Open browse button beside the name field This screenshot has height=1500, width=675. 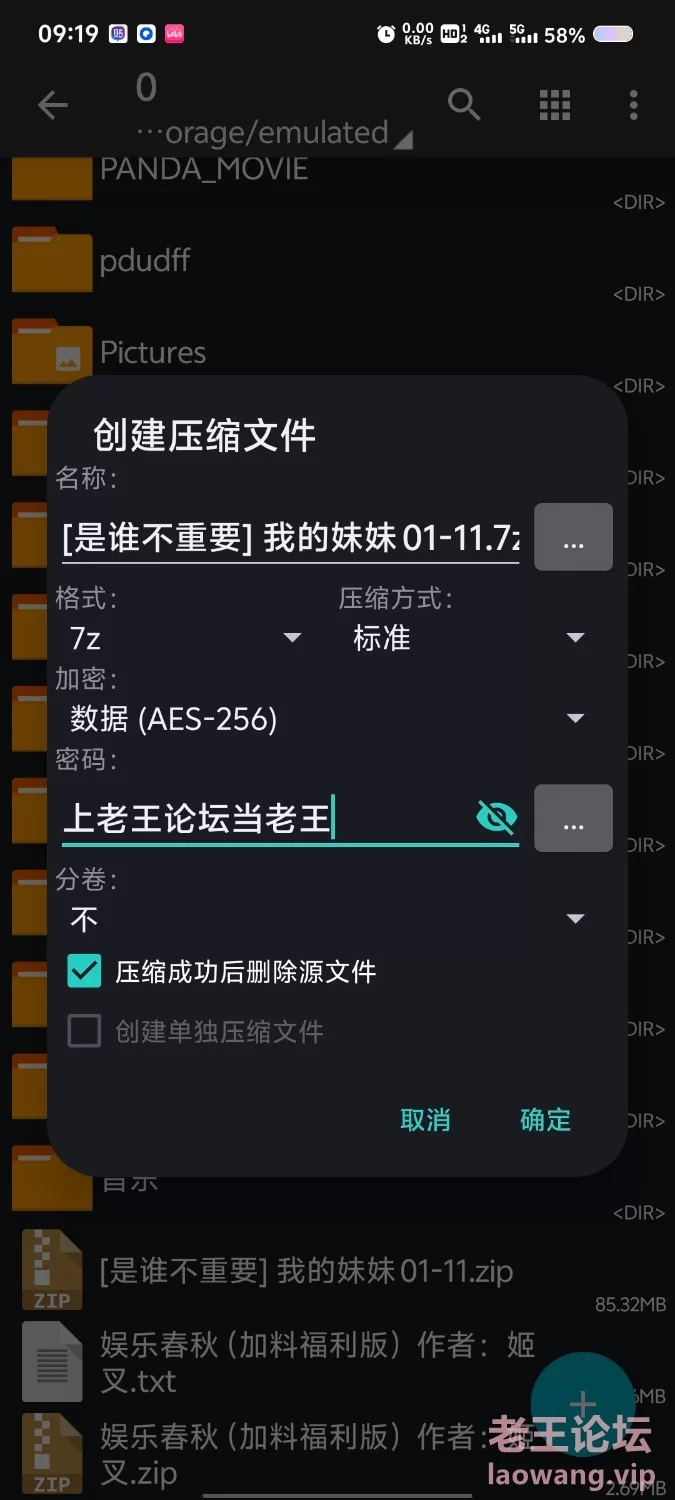click(x=573, y=537)
